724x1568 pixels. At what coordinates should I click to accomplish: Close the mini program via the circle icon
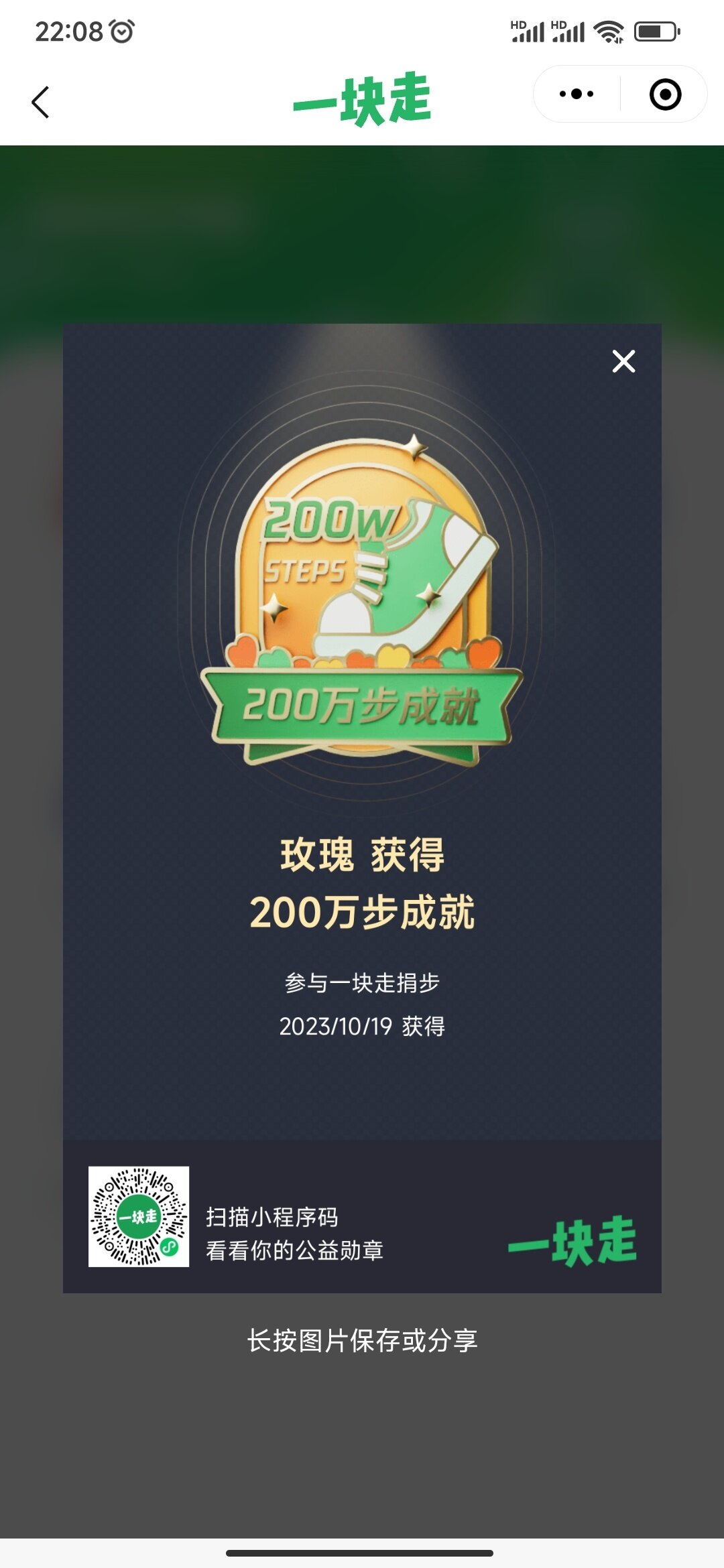point(665,94)
